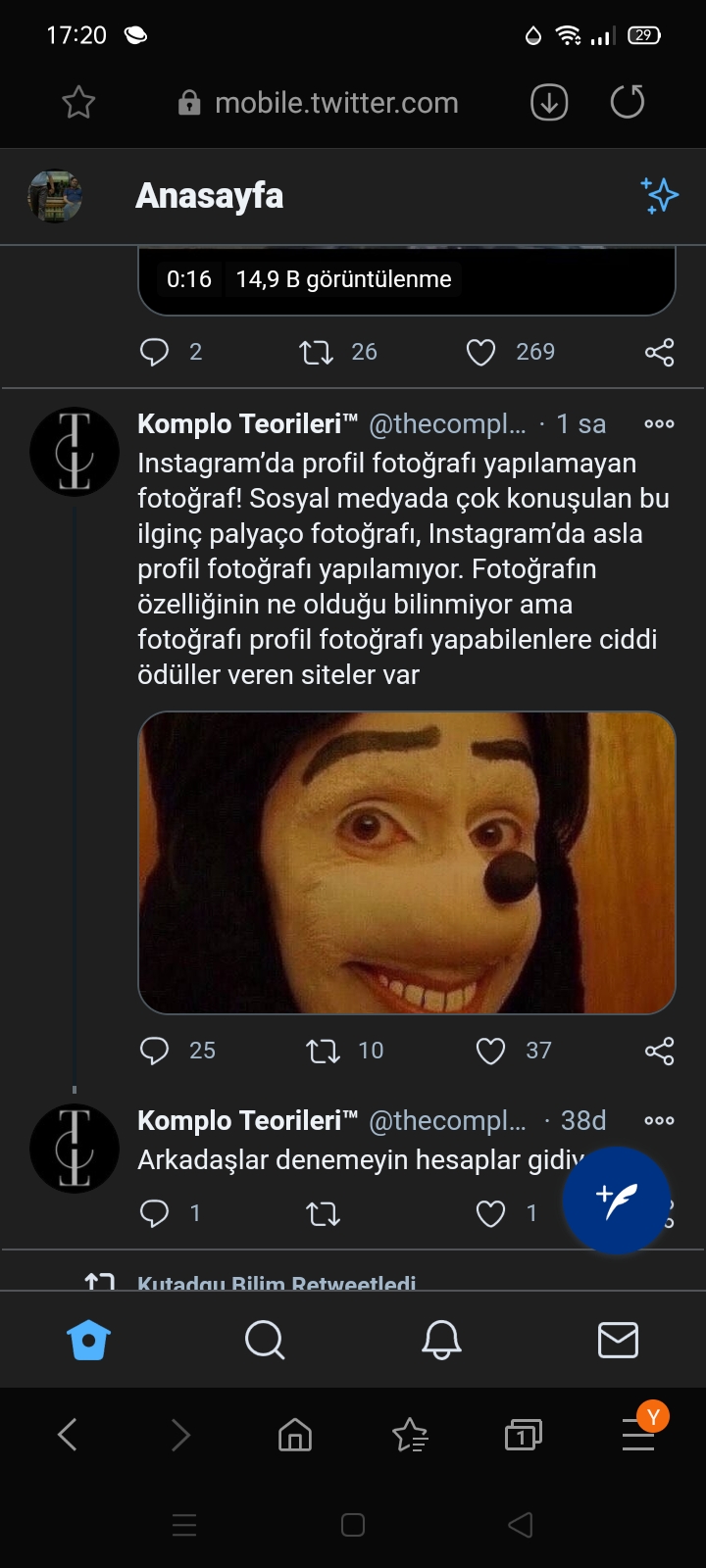Open the clown photo in the tweet
The width and height of the screenshot is (706, 1568).
[406, 862]
